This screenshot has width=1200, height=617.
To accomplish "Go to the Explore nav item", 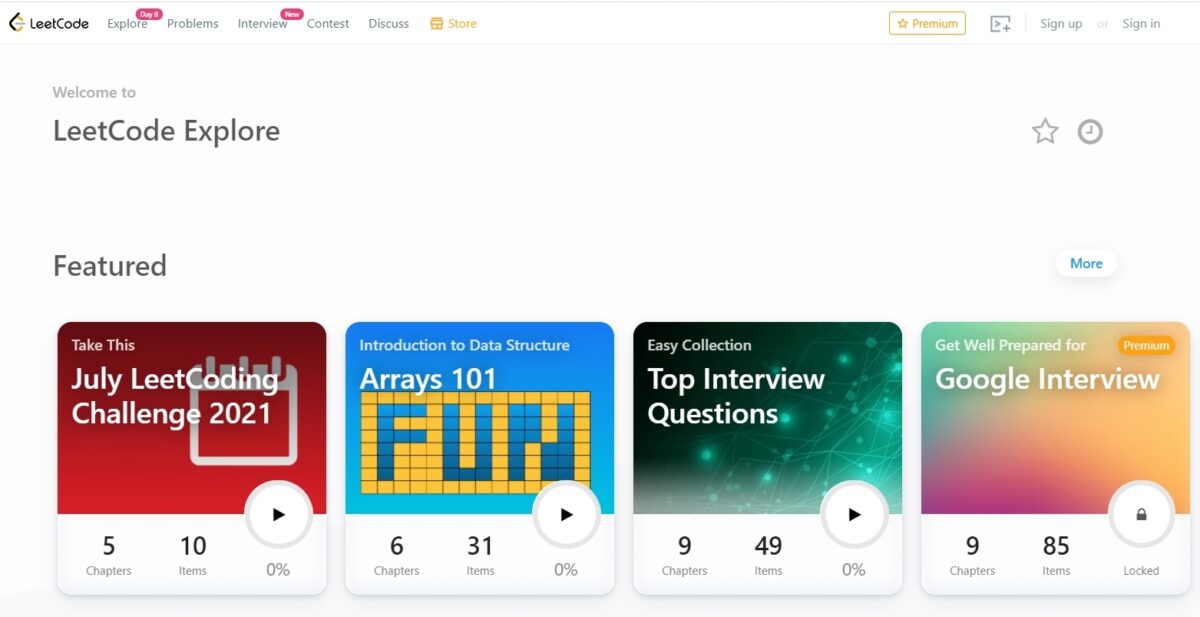I will tap(127, 24).
